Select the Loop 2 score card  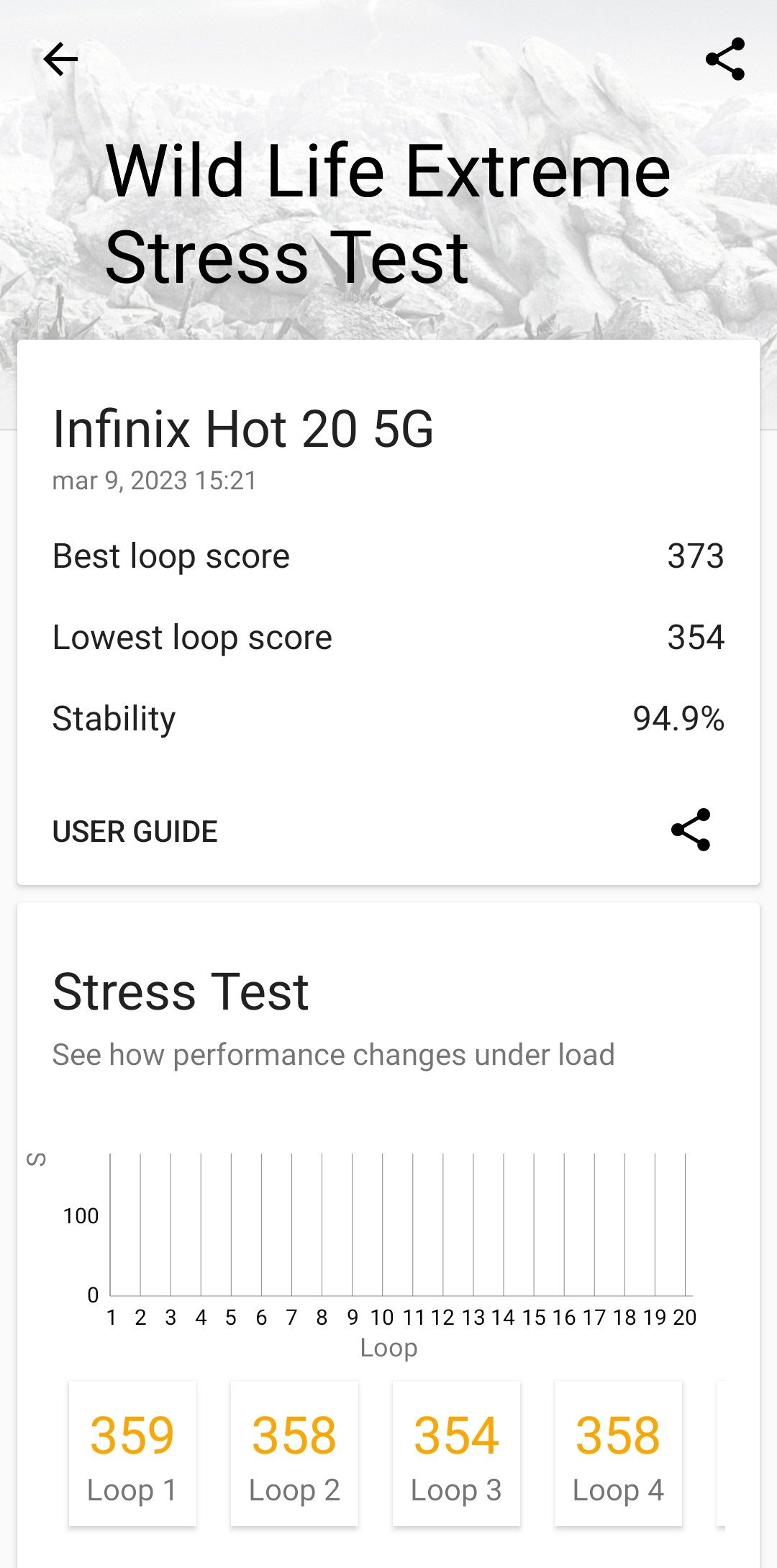click(294, 1453)
